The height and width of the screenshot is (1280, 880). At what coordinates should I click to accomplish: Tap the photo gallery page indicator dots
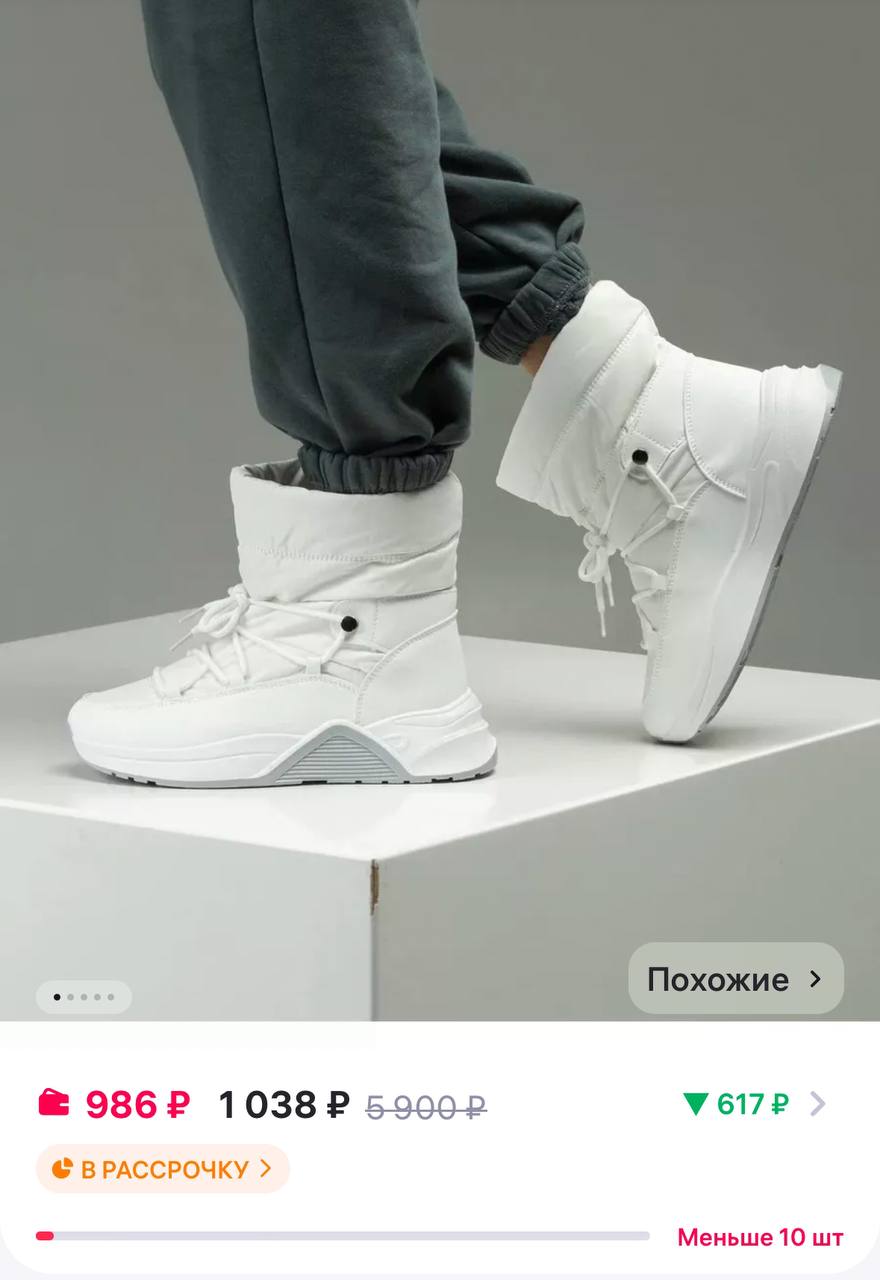click(83, 997)
